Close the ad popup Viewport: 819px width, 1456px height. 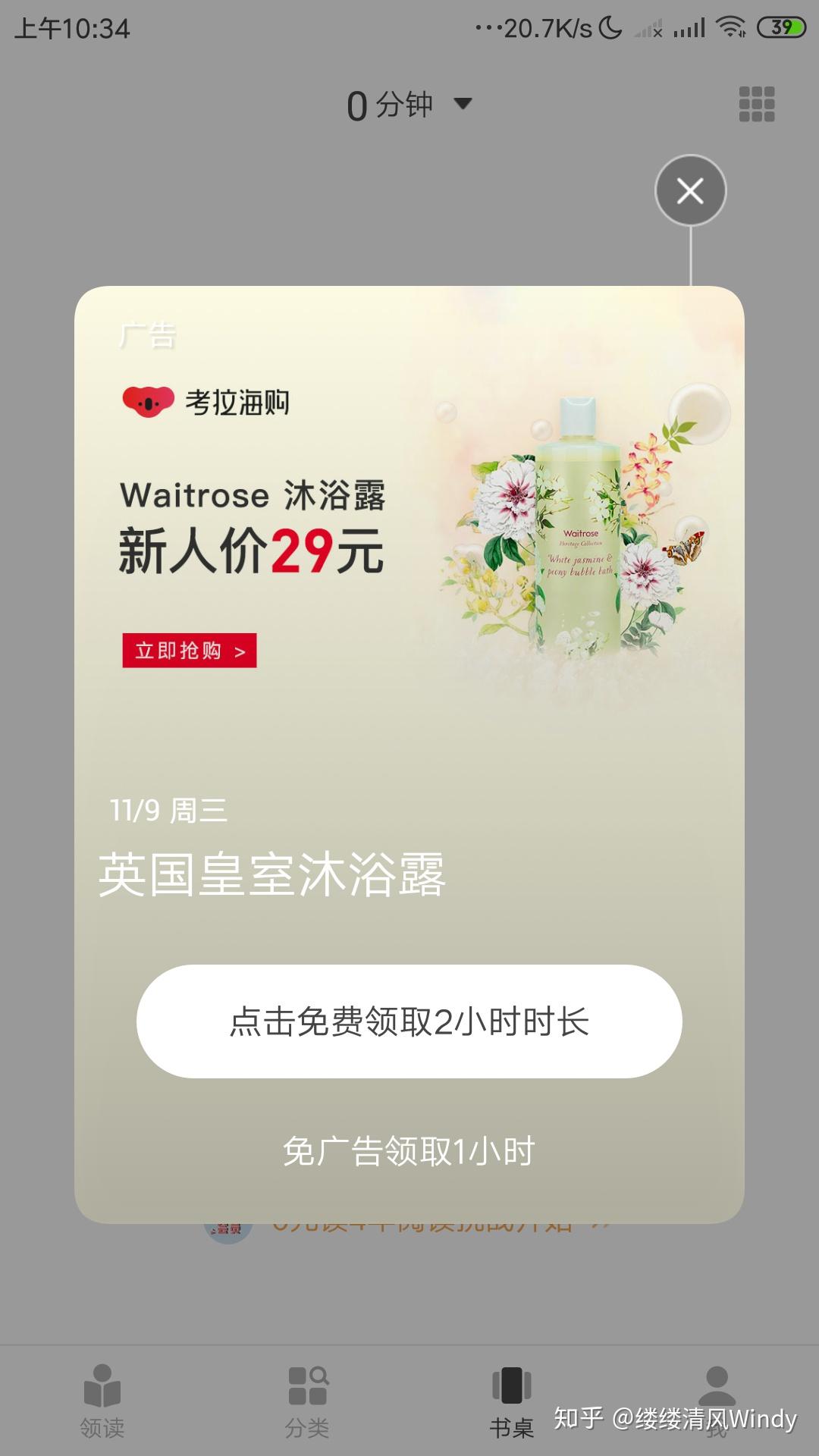click(690, 190)
